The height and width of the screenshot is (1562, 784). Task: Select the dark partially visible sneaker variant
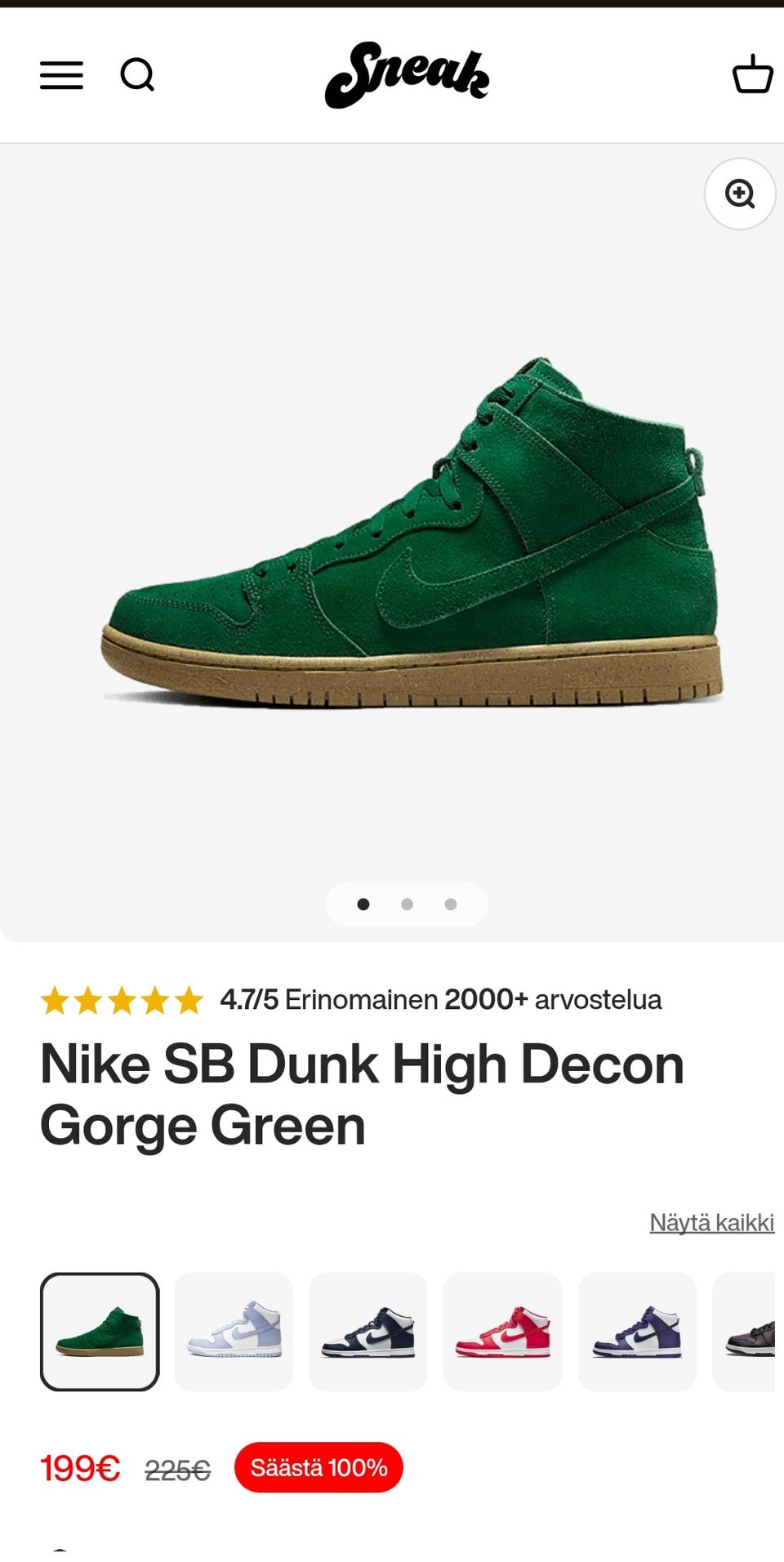744,1332
